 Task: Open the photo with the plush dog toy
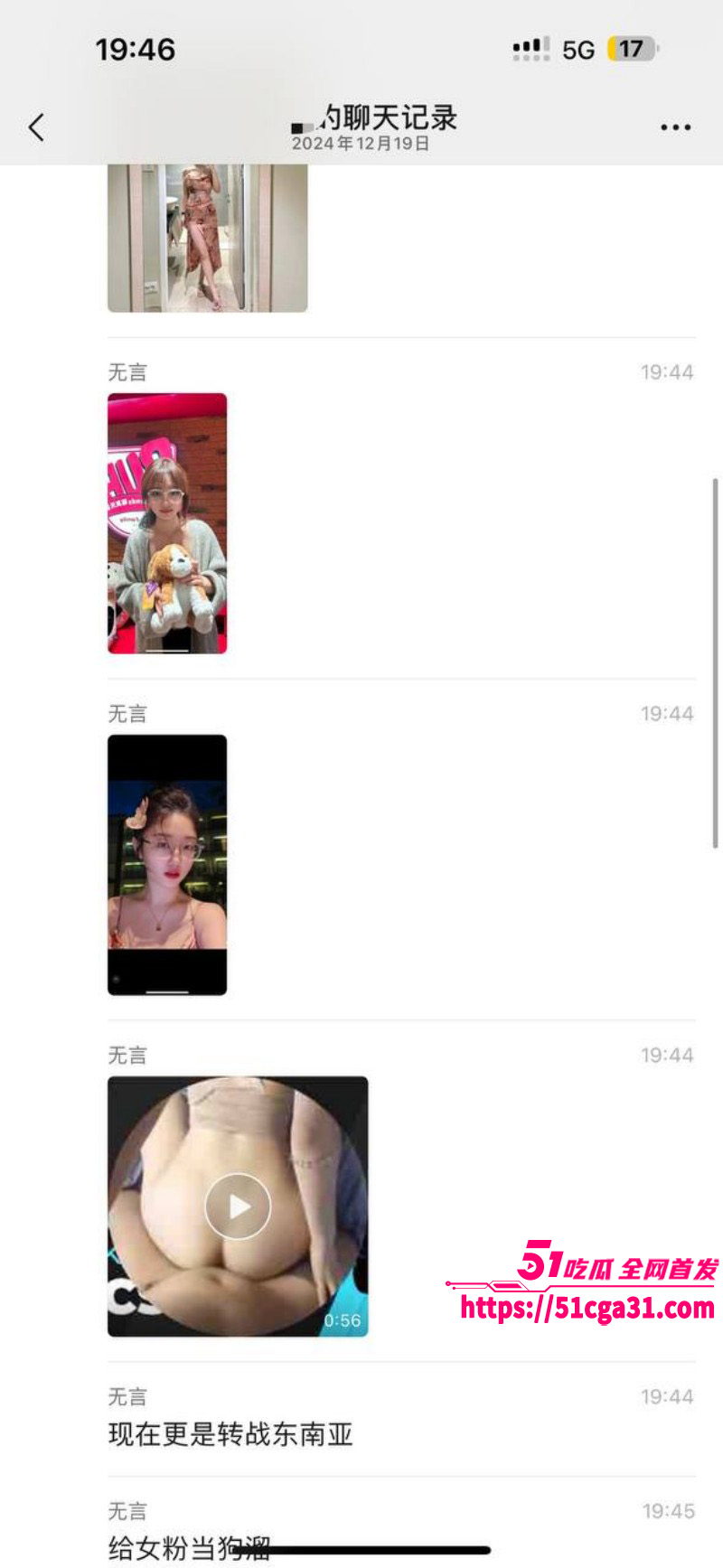(167, 522)
